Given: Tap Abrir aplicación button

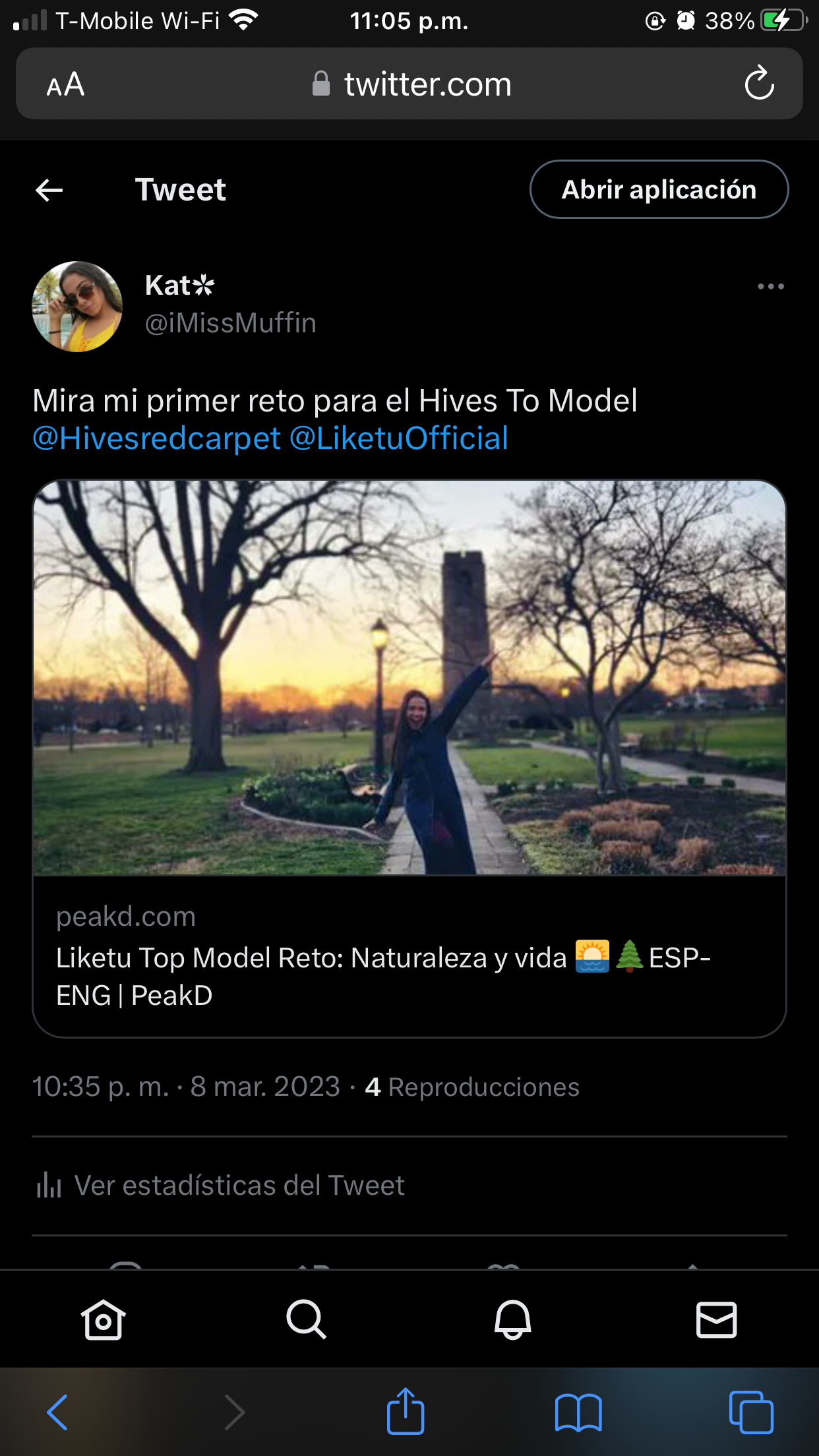Looking at the screenshot, I should click(659, 189).
